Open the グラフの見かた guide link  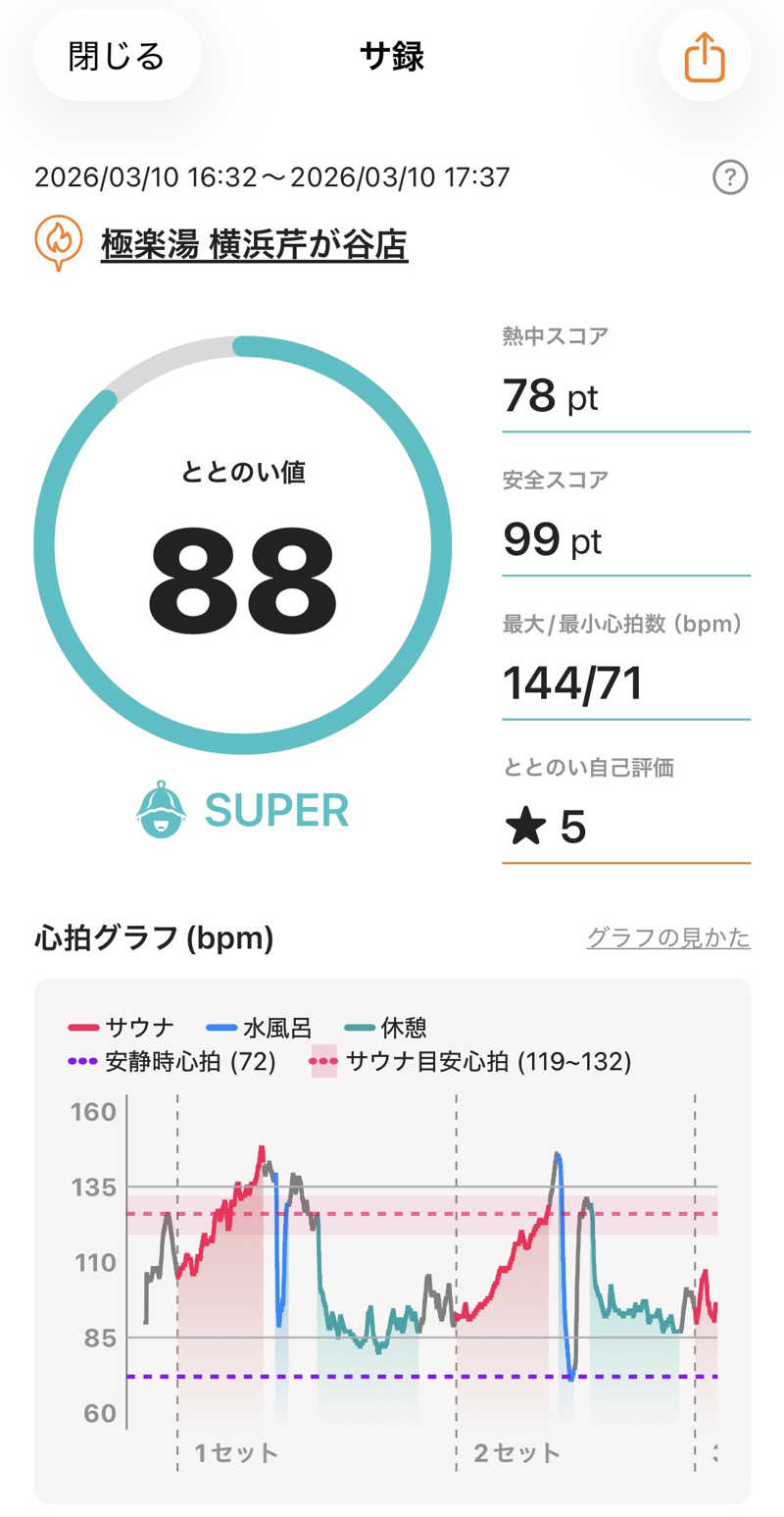point(668,937)
